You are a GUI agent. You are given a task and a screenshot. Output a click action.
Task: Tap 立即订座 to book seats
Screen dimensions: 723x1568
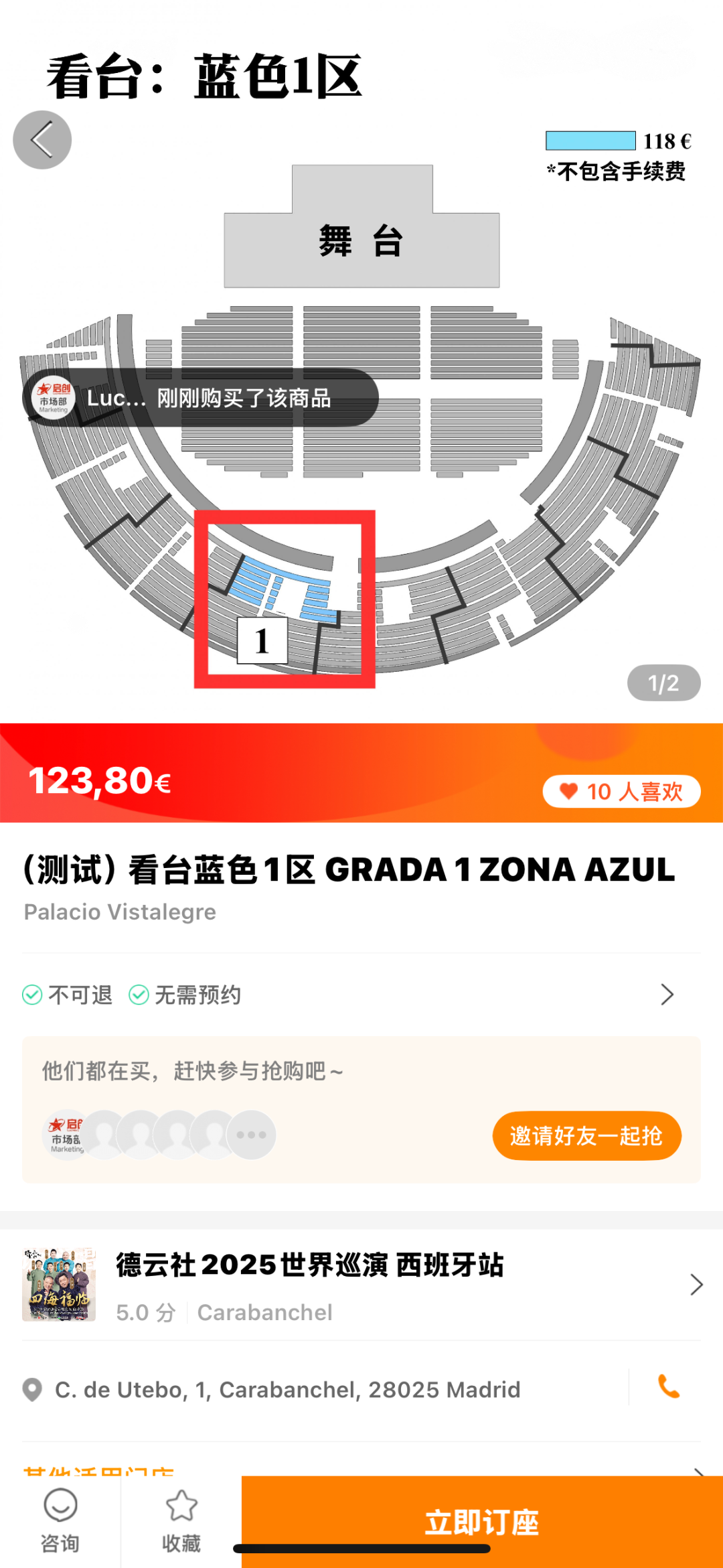coord(481,1522)
